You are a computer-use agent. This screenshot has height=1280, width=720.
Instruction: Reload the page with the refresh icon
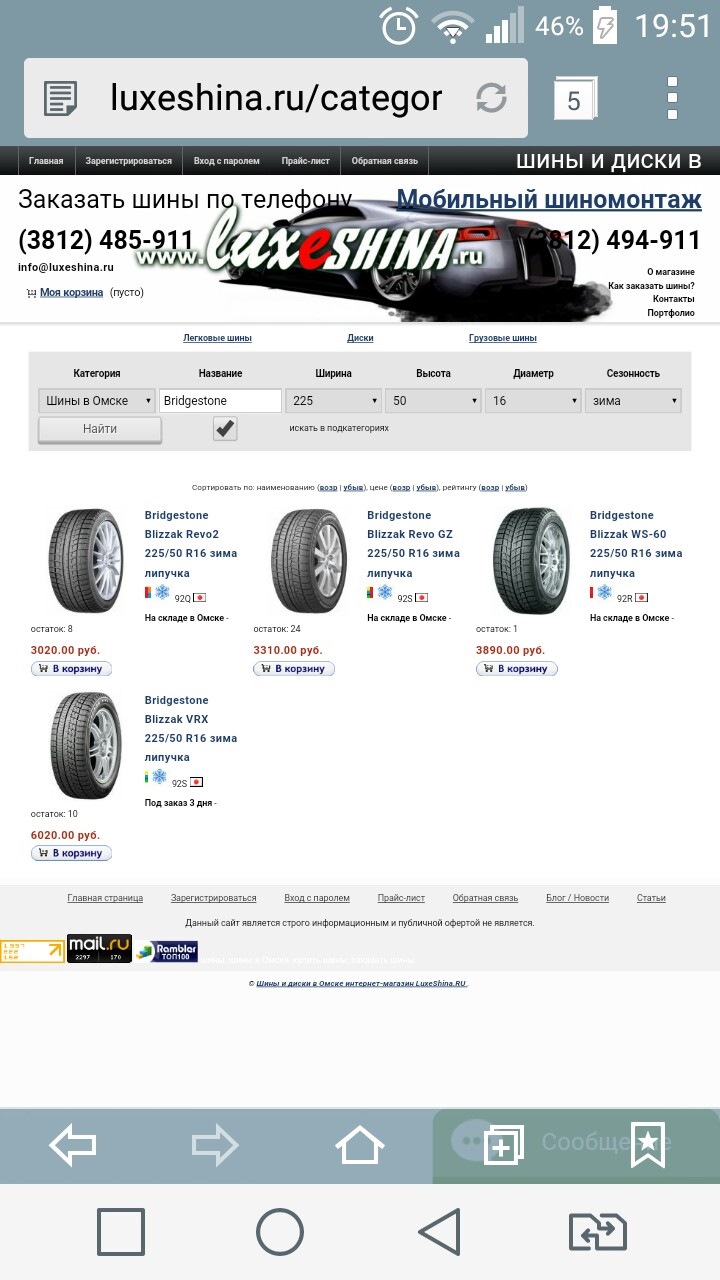pyautogui.click(x=491, y=98)
